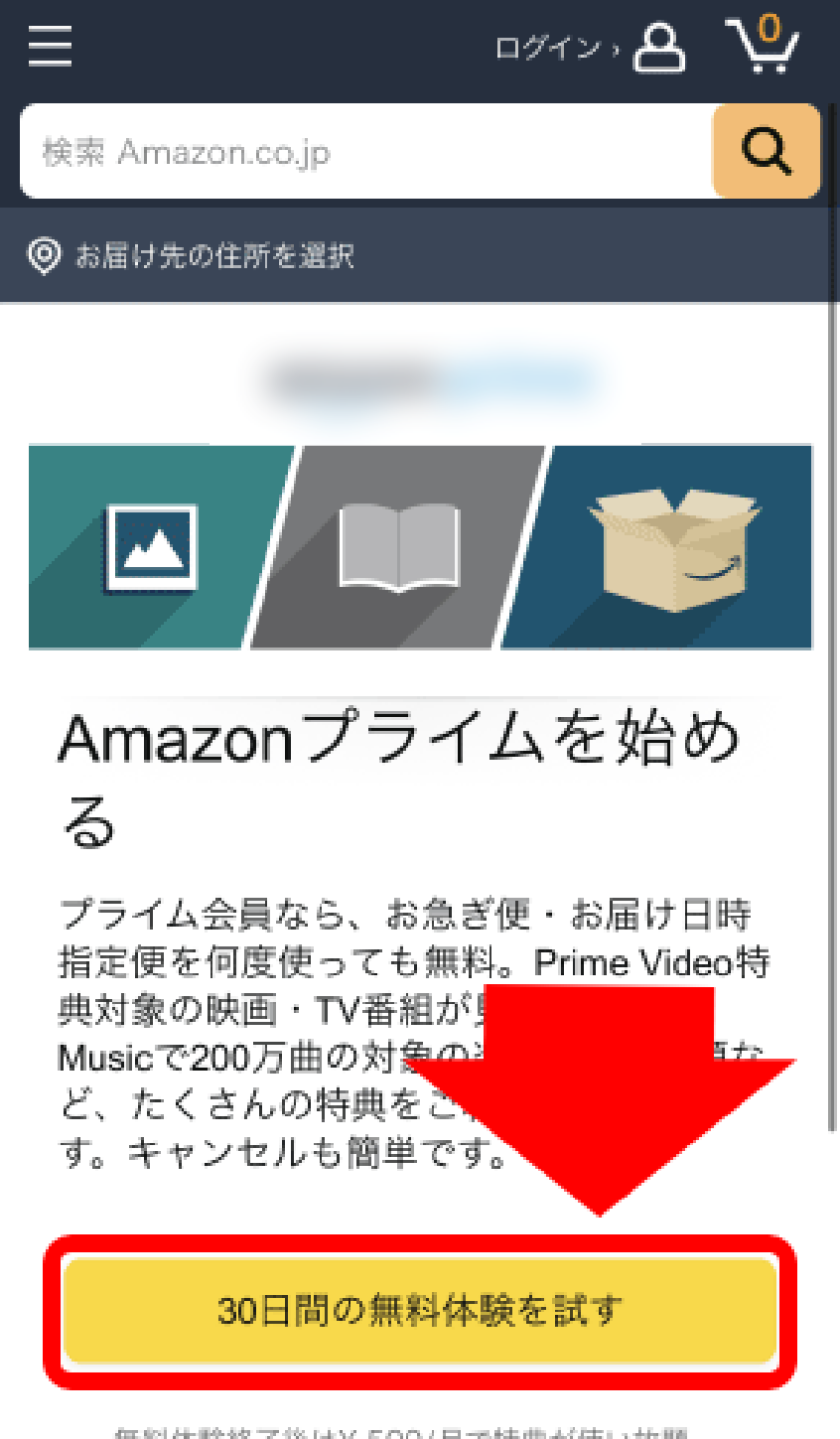Open the hamburger menu
840x1439 pixels.
coord(50,46)
